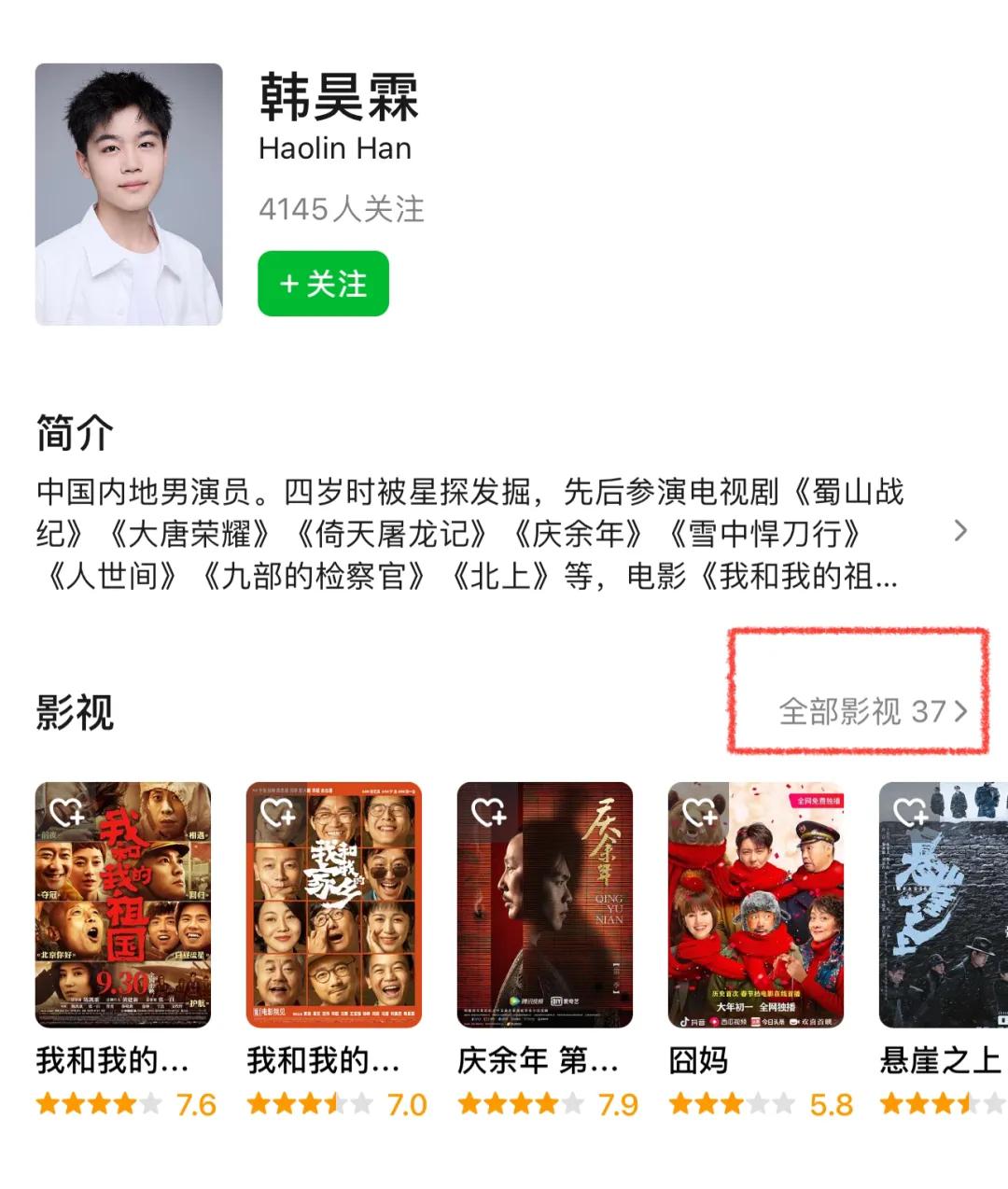The width and height of the screenshot is (1008, 1189).
Task: Tap heart icon on 我和我的… rated 7.0
Action: coord(278,812)
